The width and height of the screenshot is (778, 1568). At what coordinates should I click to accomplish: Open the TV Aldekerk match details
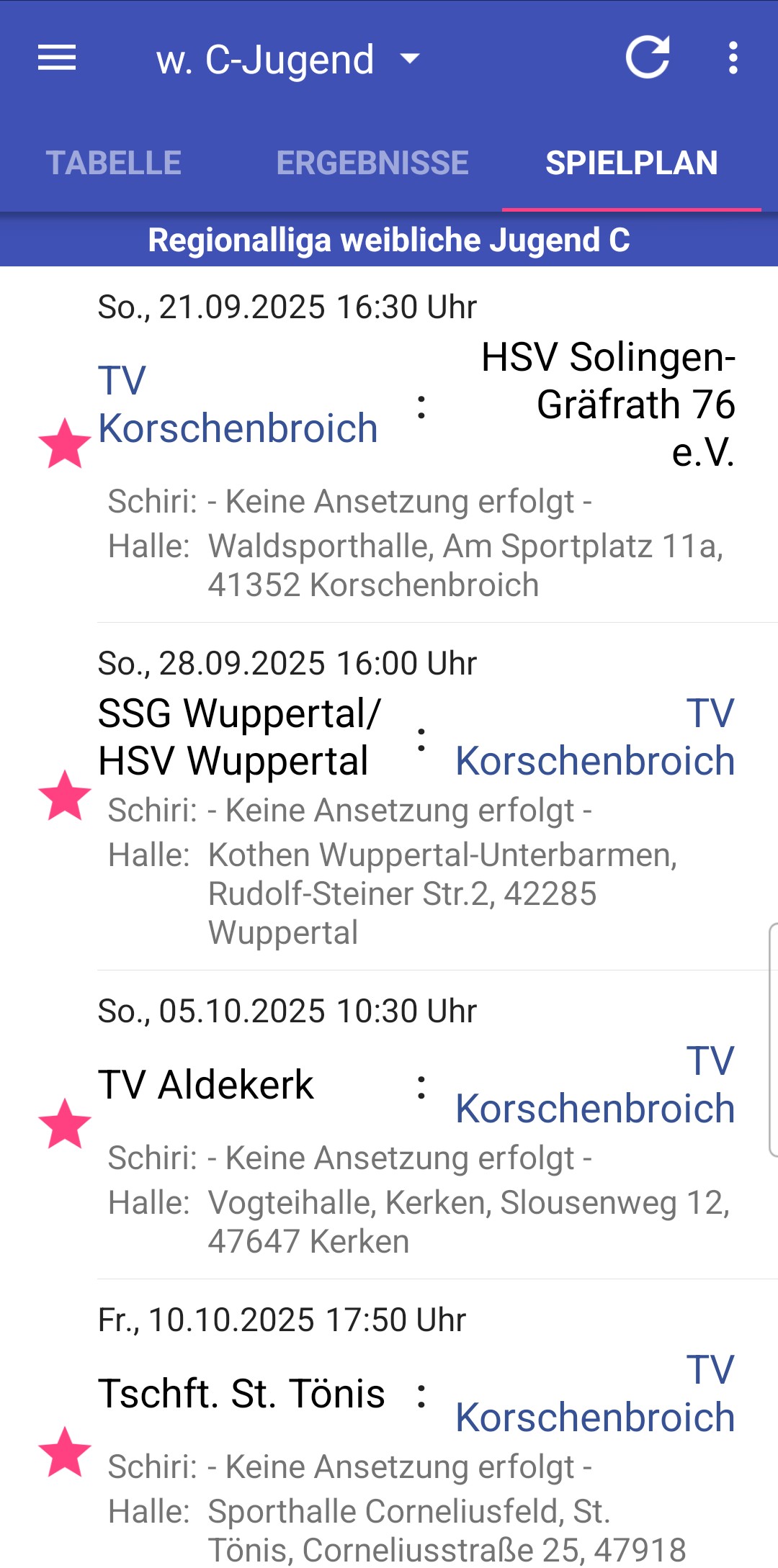click(416, 1125)
